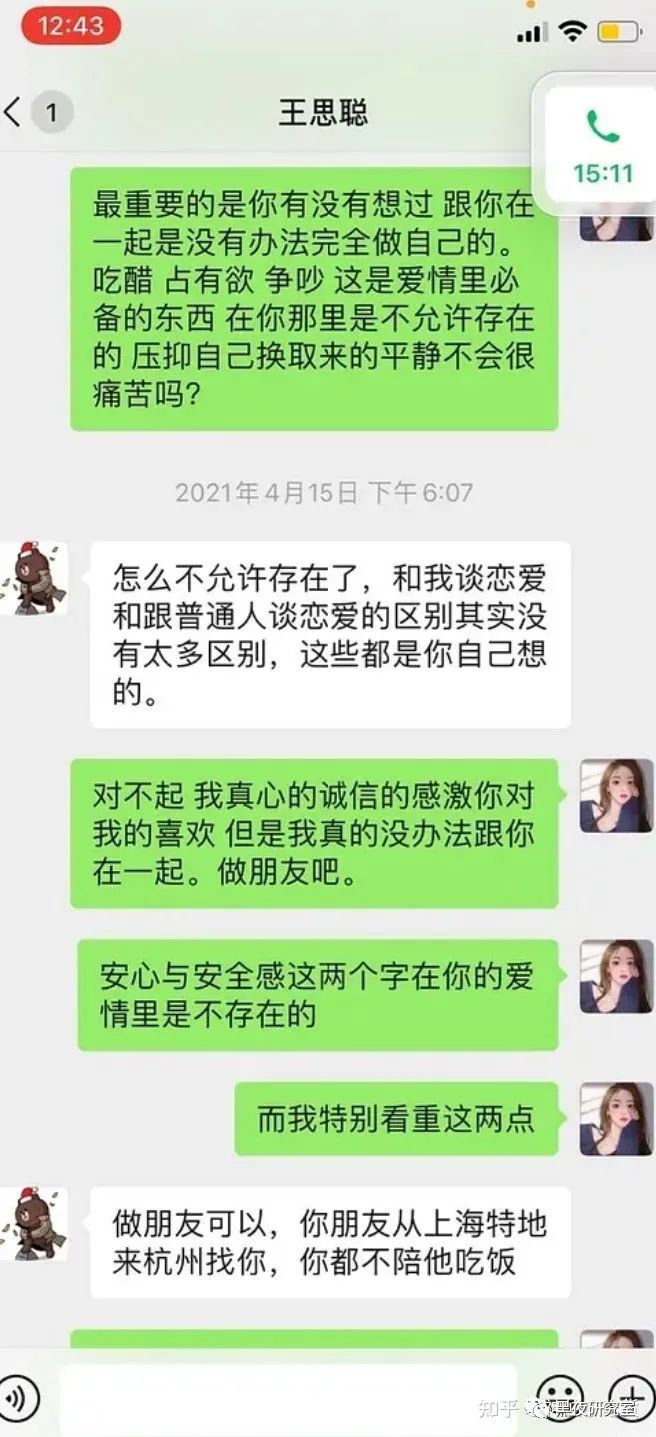Open sender avatar beside 对不起 我真心的 message
This screenshot has height=1437, width=656.
616,796
